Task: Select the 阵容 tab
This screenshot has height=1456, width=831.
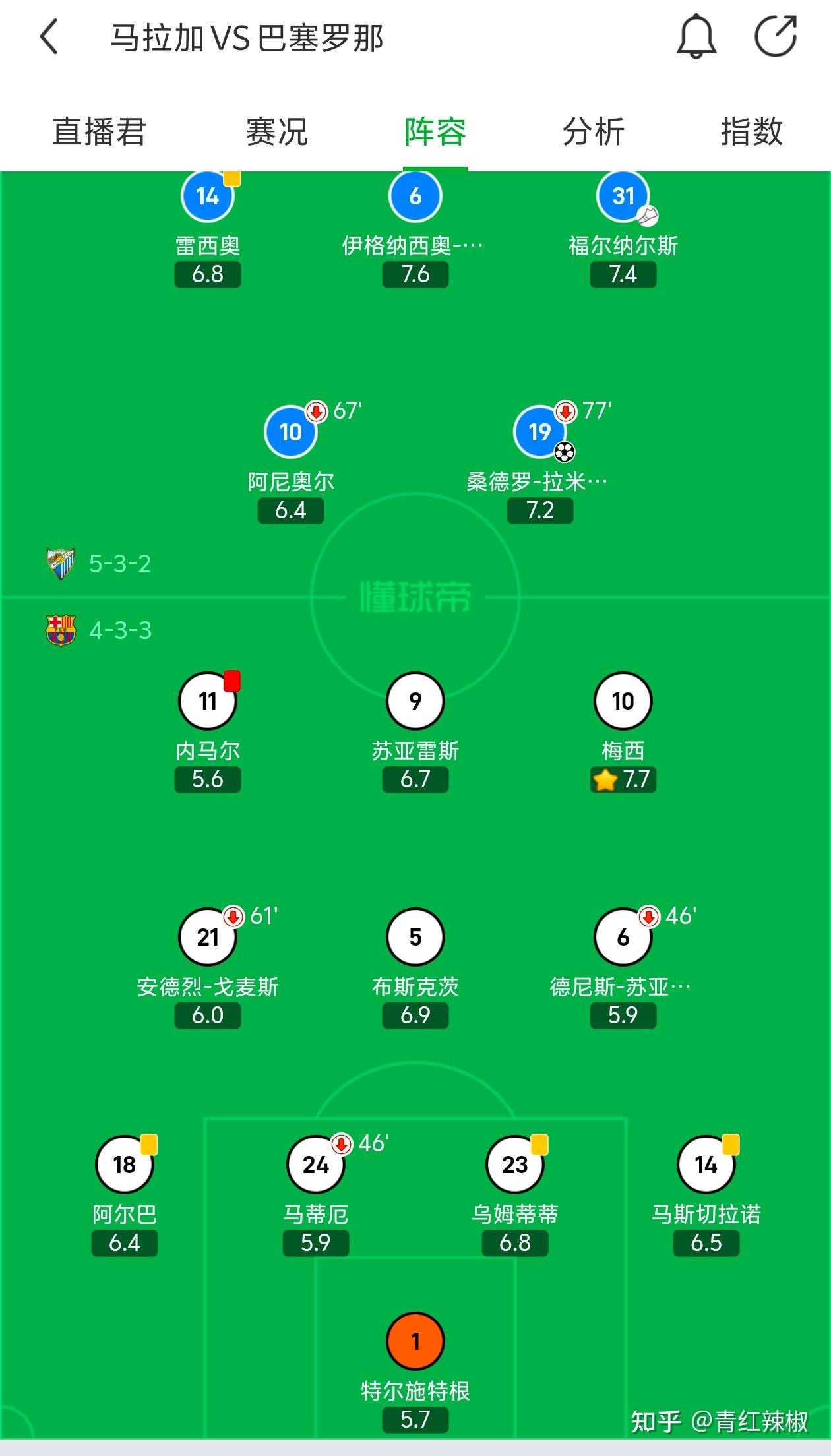Action: [x=435, y=132]
